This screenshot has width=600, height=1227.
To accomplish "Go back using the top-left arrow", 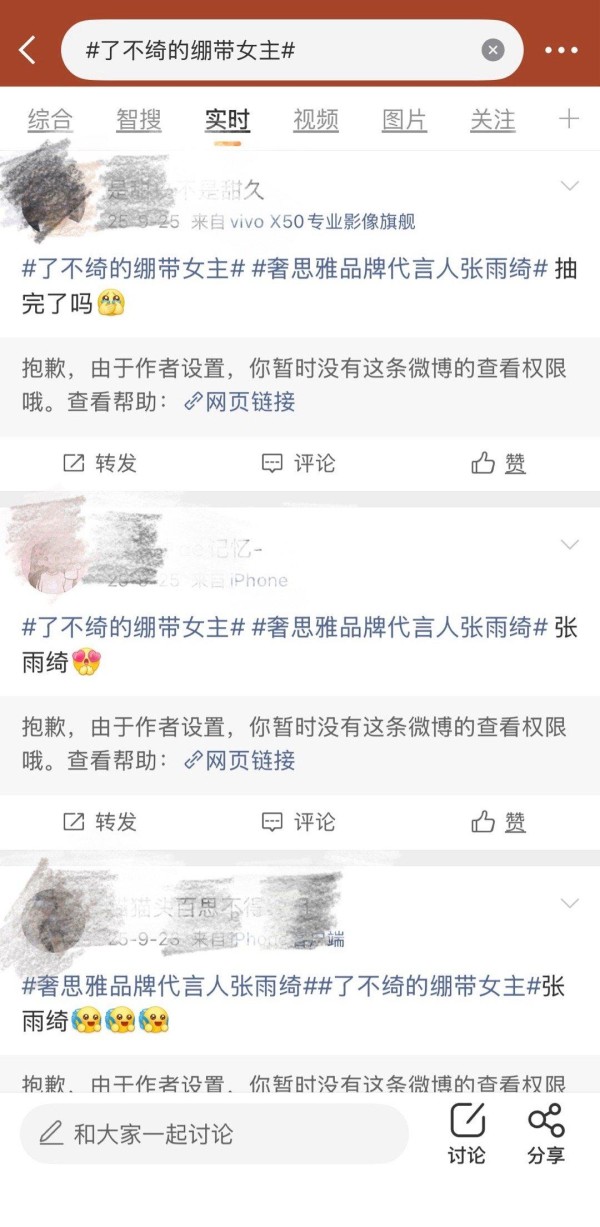I will click(27, 50).
